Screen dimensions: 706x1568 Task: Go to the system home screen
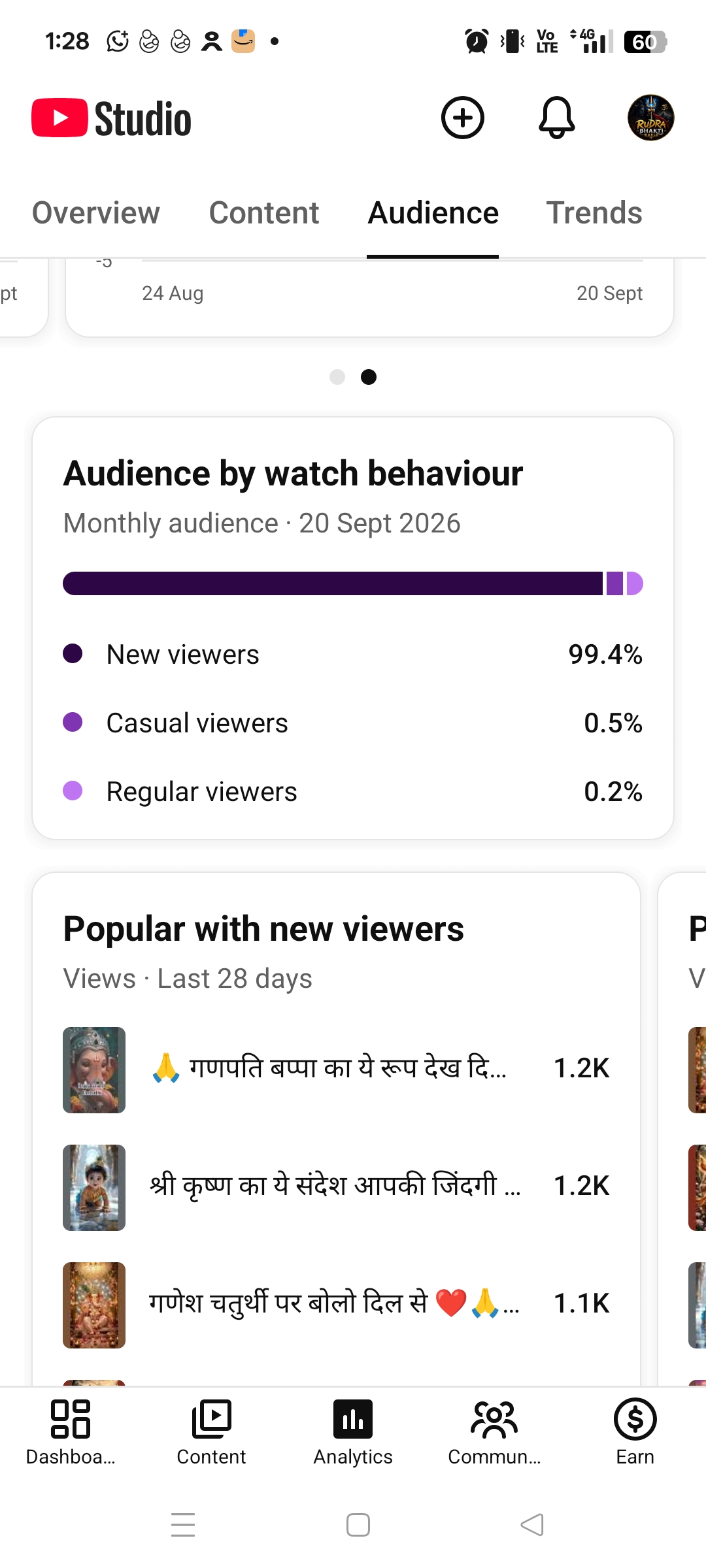point(358,1525)
